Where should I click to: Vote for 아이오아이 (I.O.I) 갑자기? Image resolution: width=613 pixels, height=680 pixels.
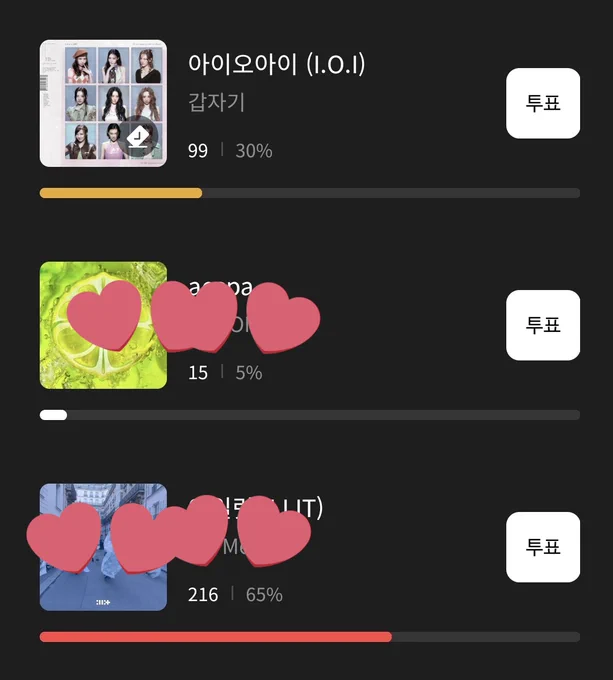[x=543, y=103]
